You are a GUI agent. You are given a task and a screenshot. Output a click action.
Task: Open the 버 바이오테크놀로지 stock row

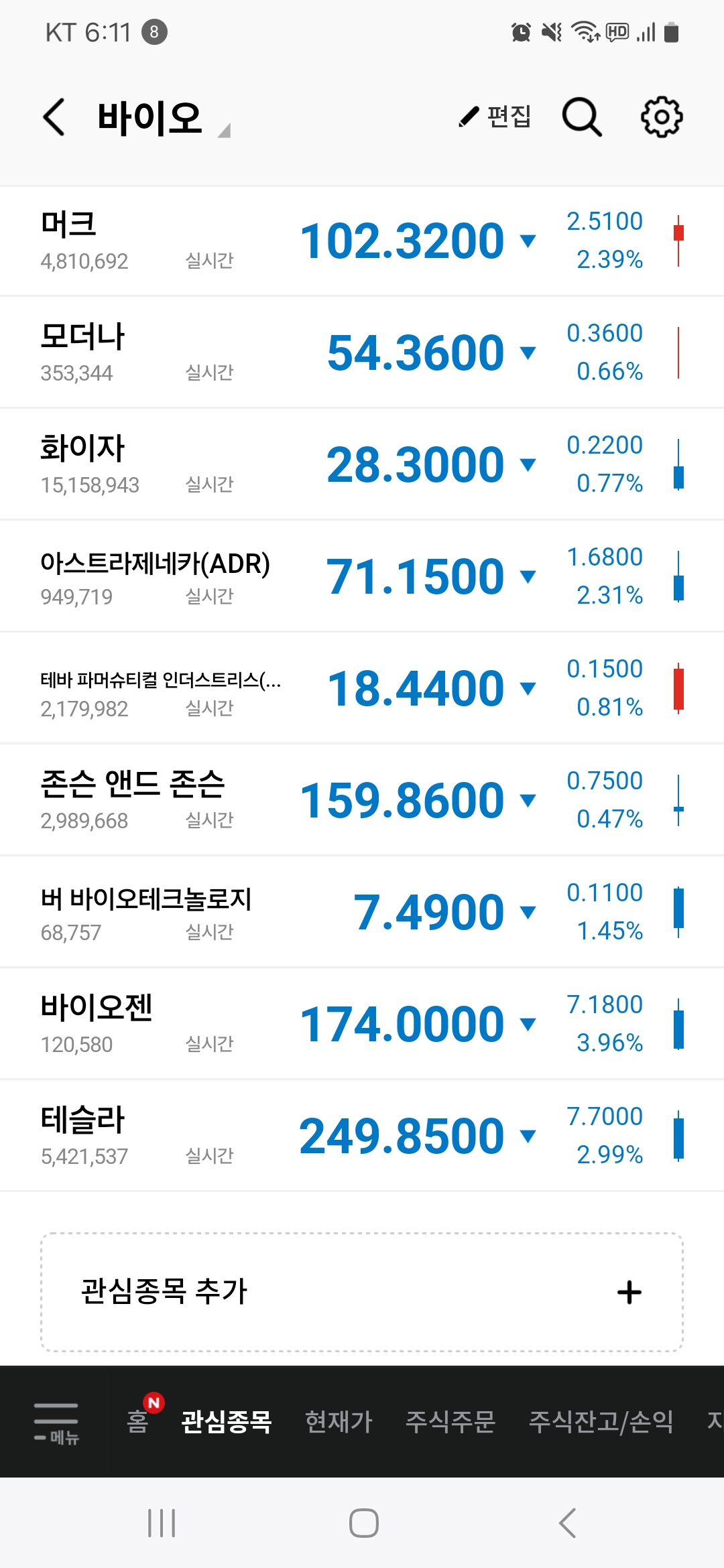(x=362, y=913)
